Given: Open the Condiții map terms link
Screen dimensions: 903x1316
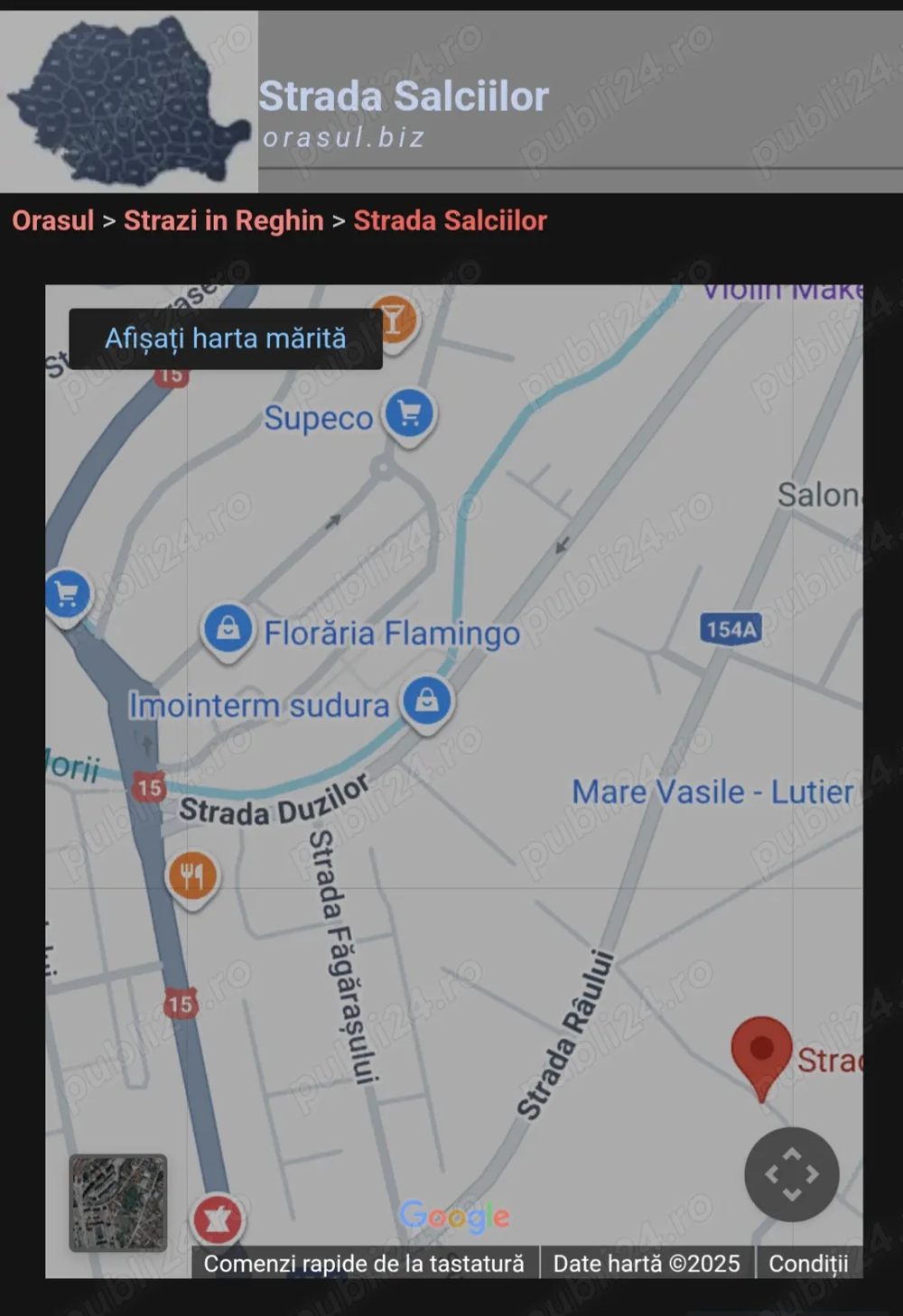Looking at the screenshot, I should [808, 1264].
